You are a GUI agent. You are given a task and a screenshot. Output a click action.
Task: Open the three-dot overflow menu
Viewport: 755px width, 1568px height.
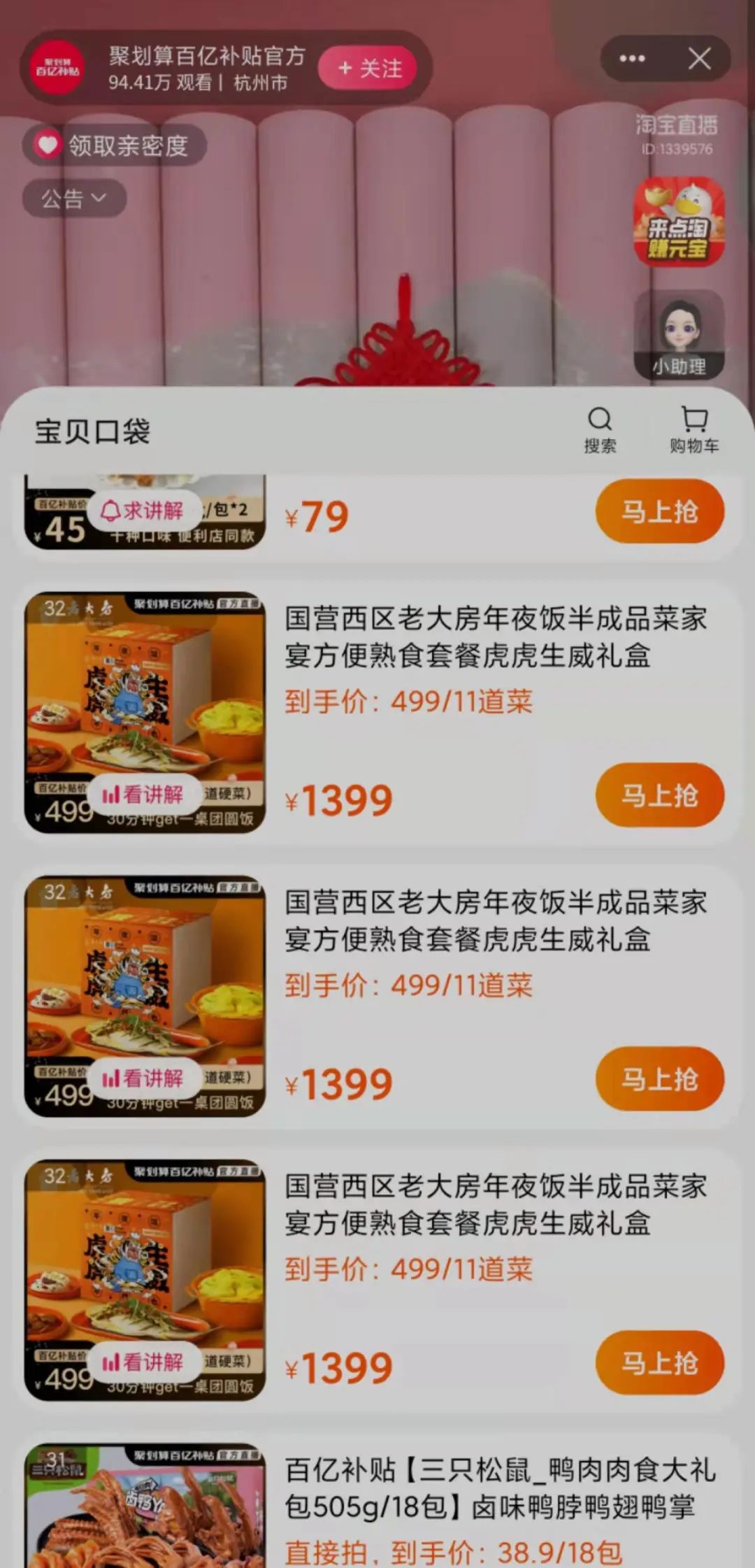[632, 59]
